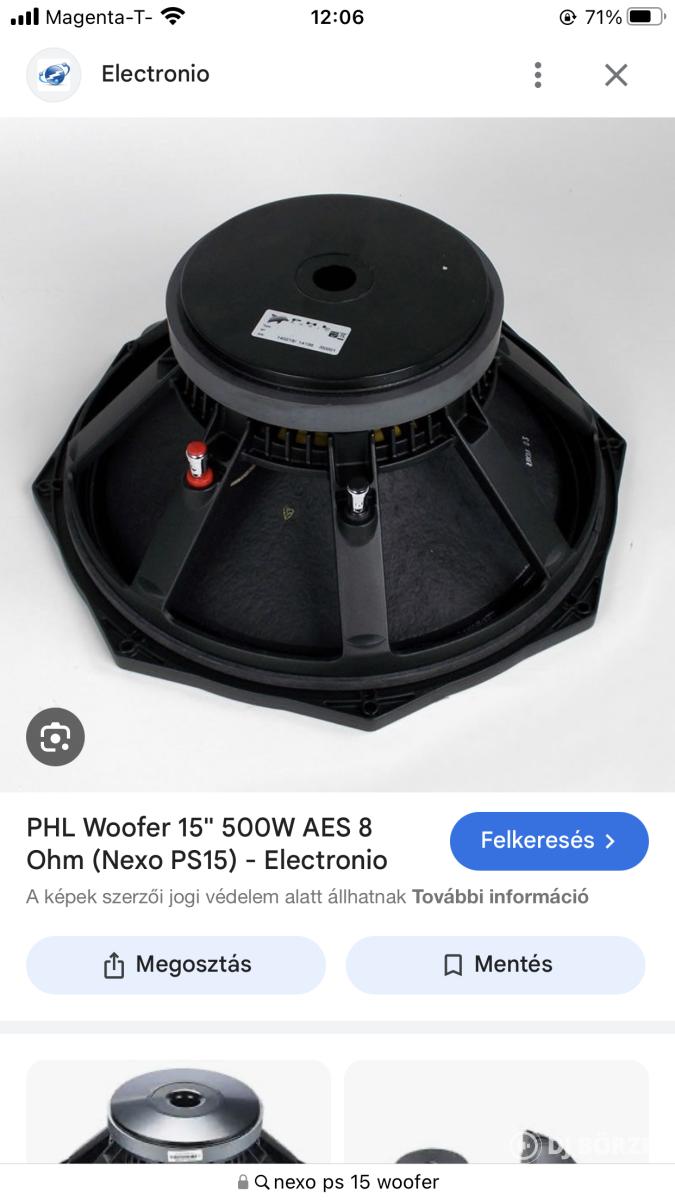Screen dimensions: 675x1200
Task: Share the image via Megosztás
Action: click(x=176, y=965)
